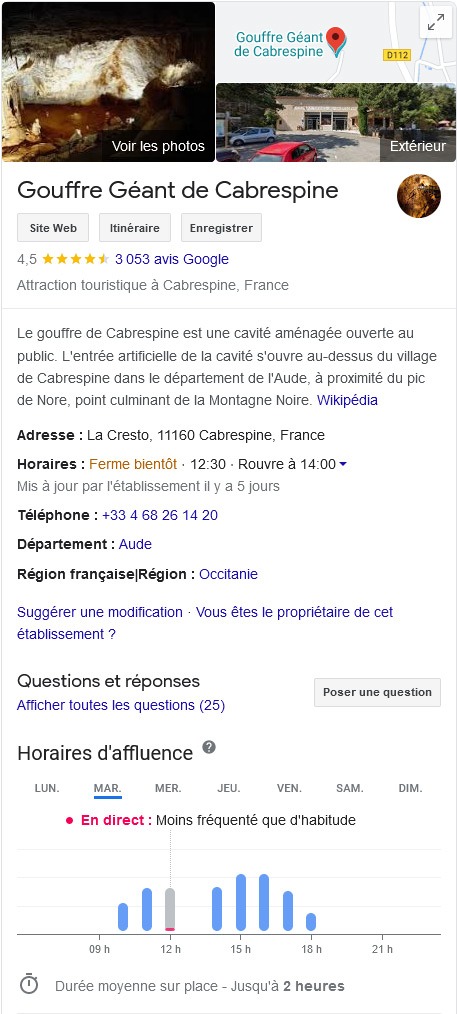Expand the opening hours dropdown arrow
This screenshot has height=1014, width=457.
343,464
